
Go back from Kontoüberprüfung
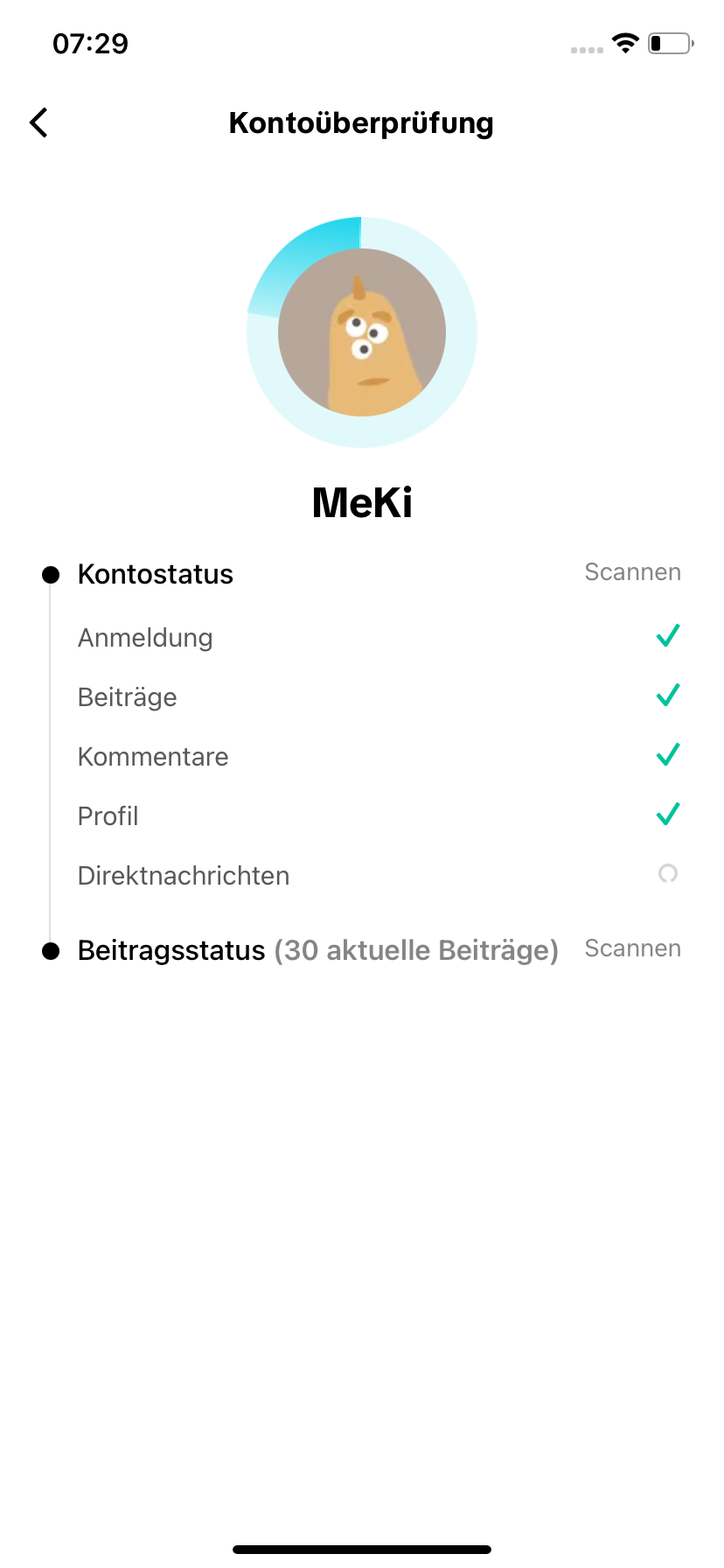pyautogui.click(x=38, y=123)
